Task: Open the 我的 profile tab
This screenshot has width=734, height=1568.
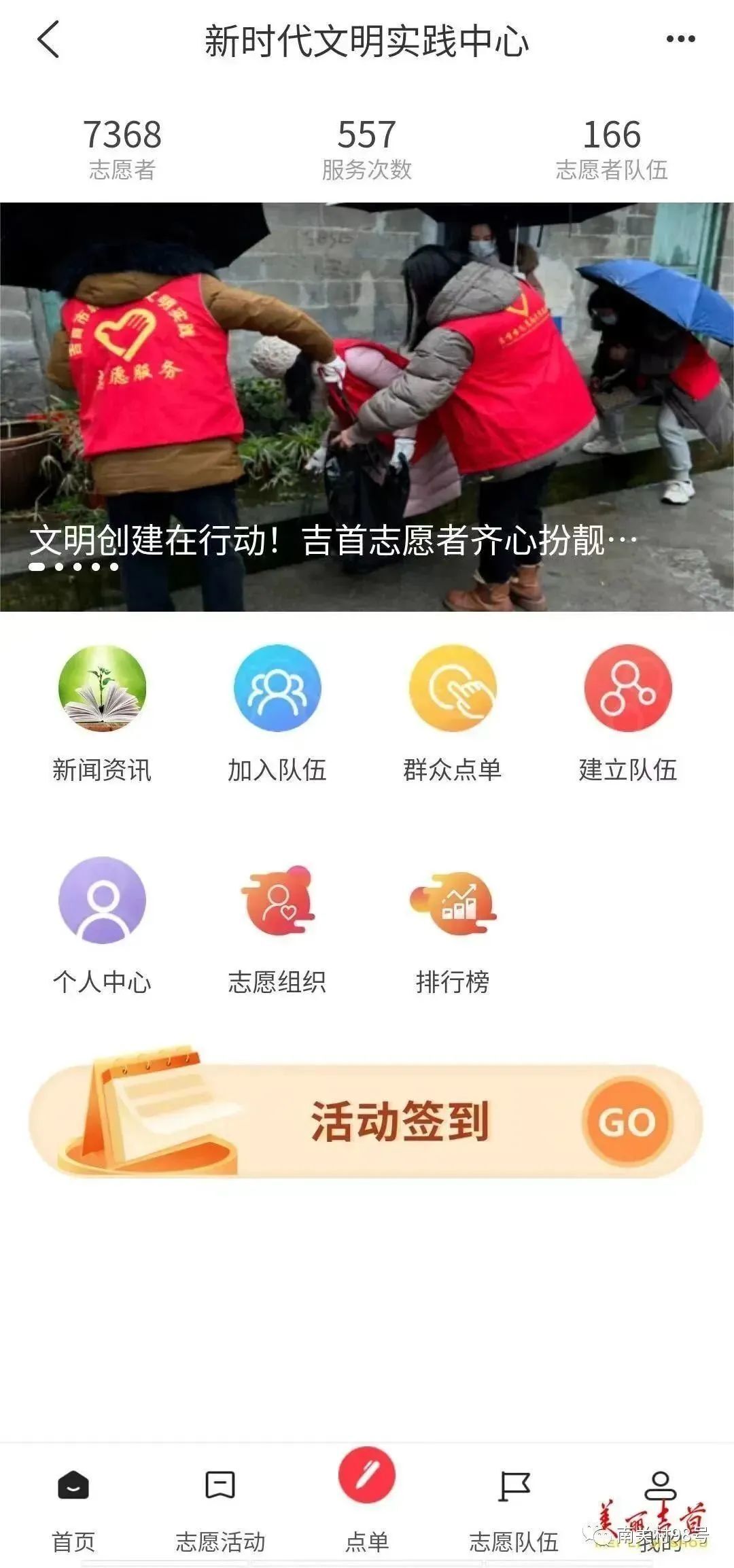Action: point(659,1503)
